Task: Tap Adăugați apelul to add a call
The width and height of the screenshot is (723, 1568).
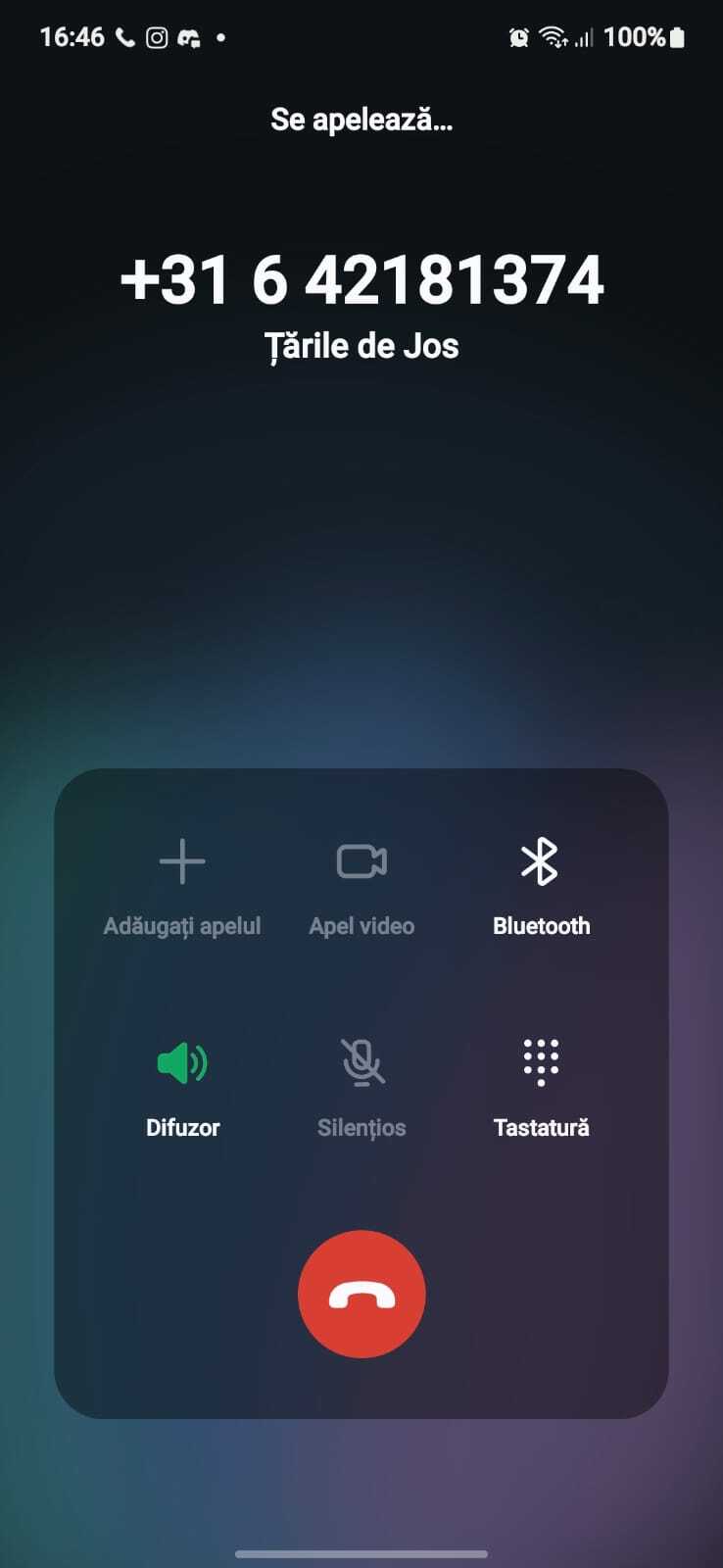Action: (x=182, y=887)
